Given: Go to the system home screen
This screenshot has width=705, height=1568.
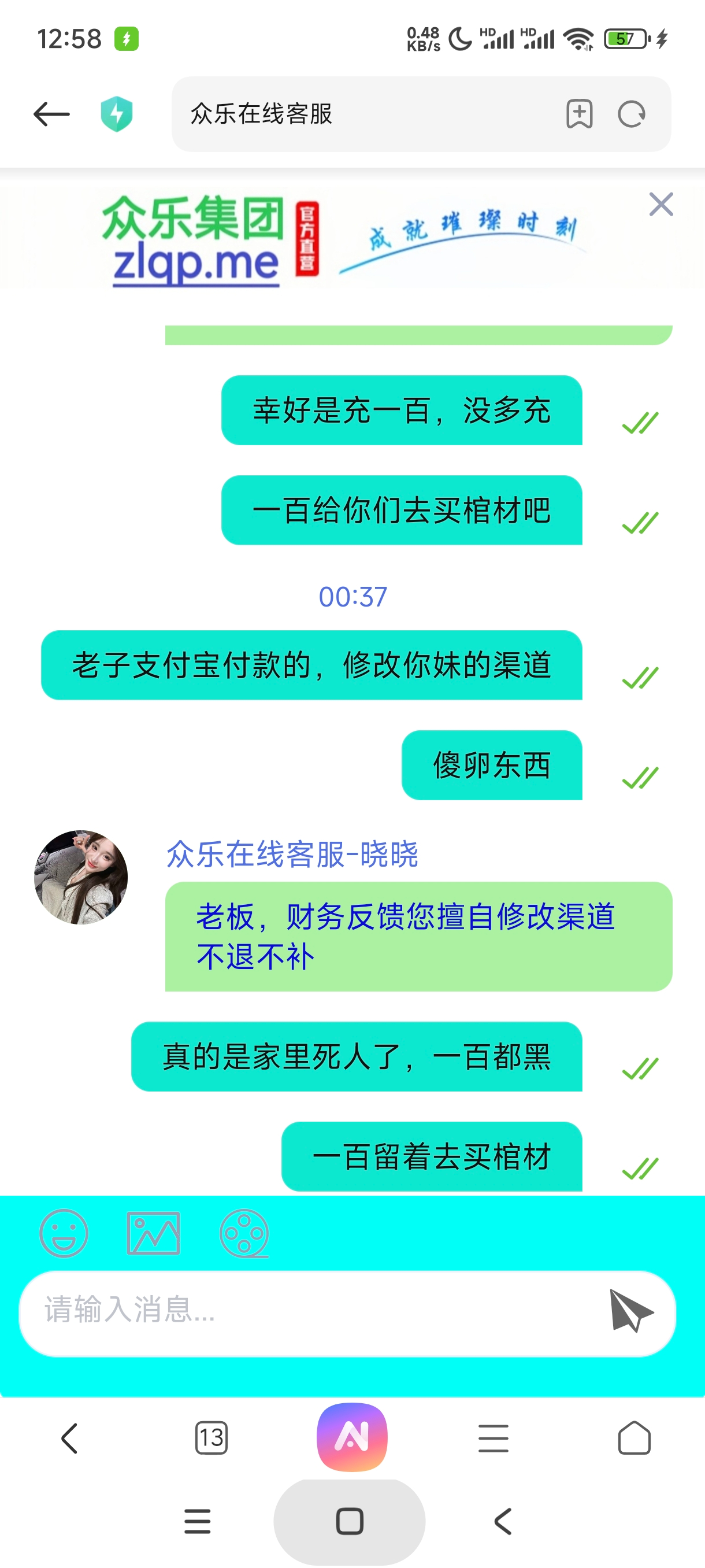Looking at the screenshot, I should tap(350, 1521).
